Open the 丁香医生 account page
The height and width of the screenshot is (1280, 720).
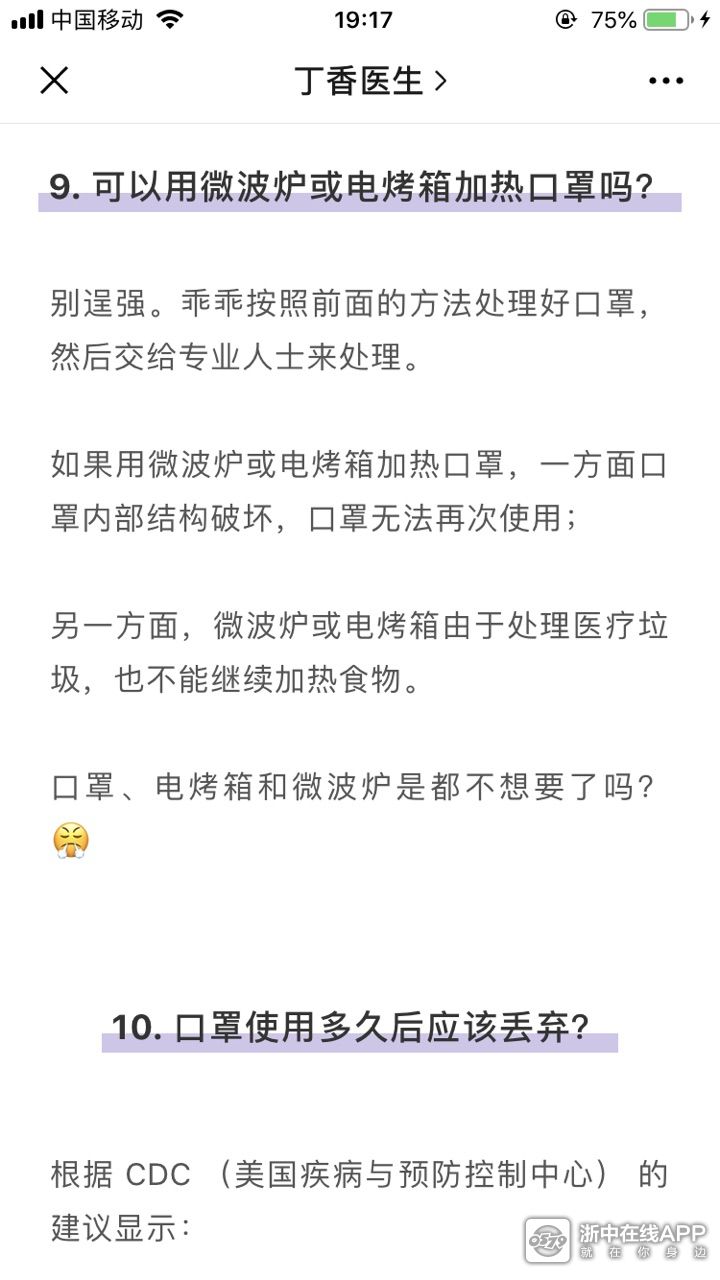click(370, 81)
